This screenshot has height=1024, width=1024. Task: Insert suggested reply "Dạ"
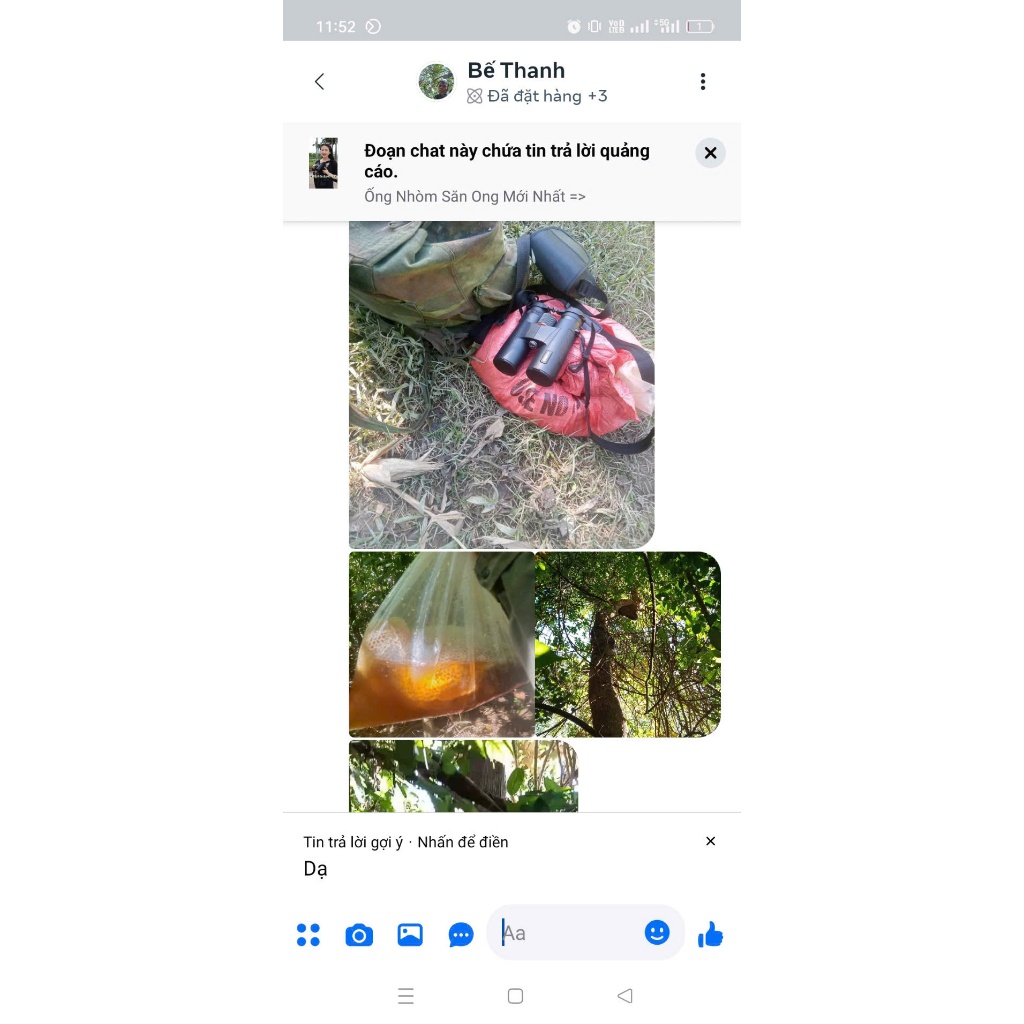316,869
